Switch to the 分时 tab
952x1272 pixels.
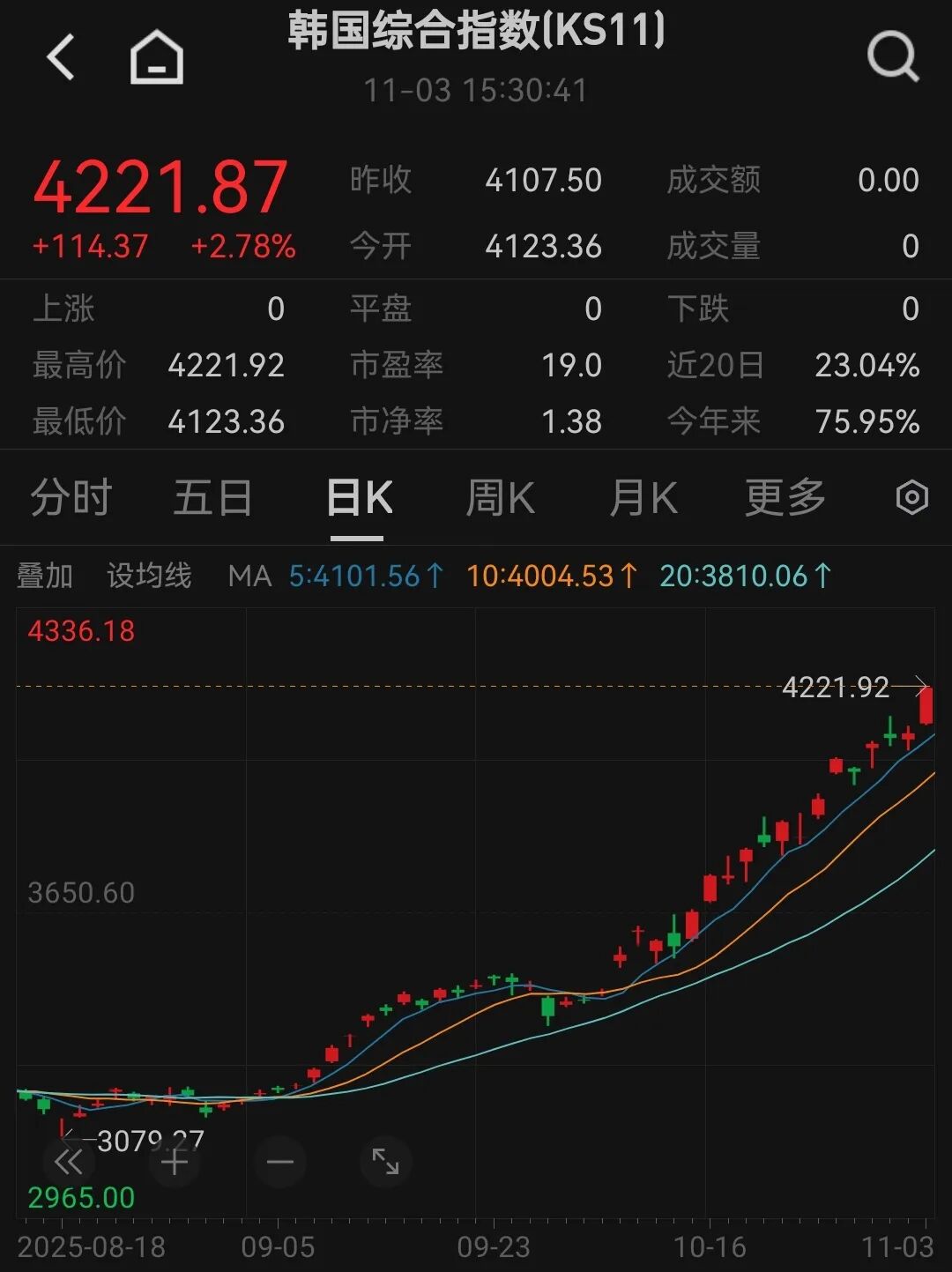click(71, 498)
